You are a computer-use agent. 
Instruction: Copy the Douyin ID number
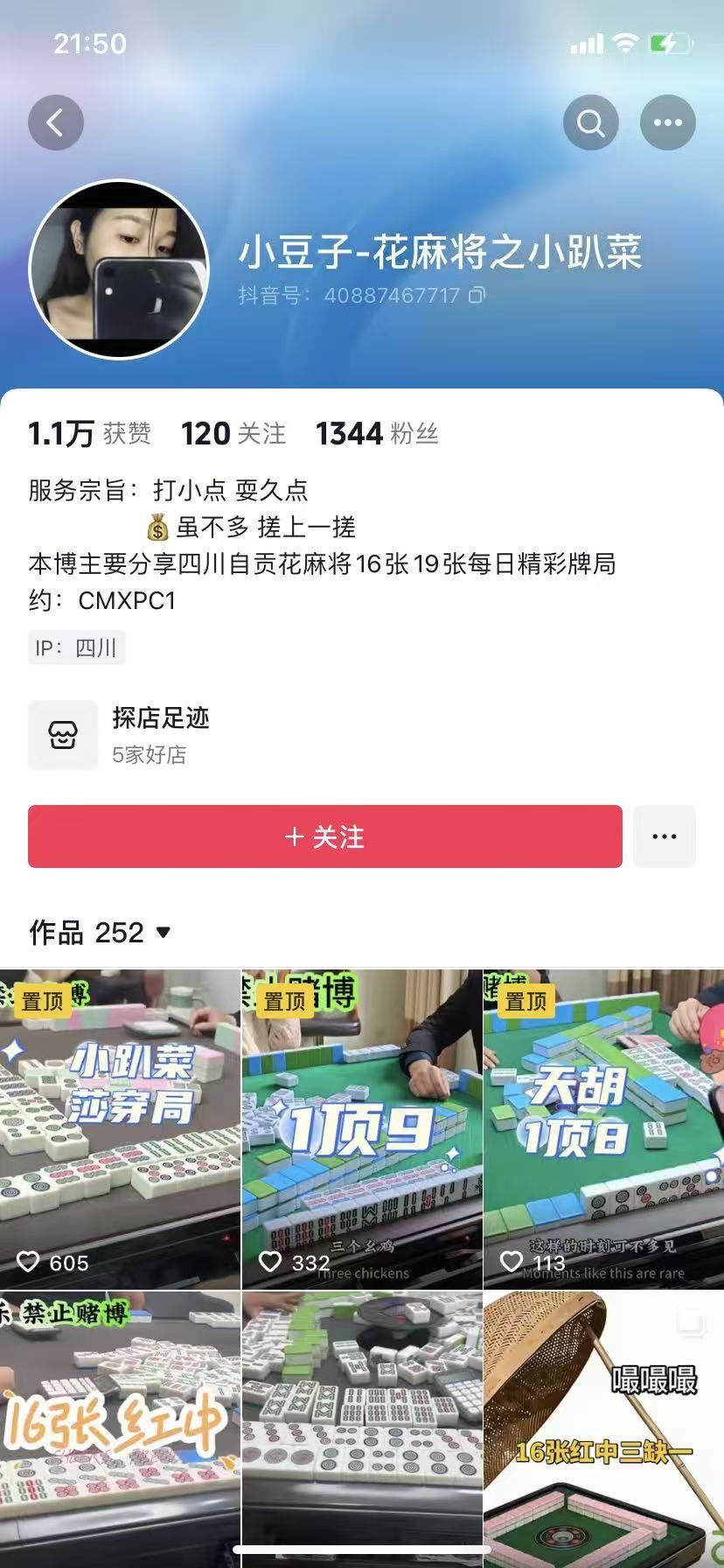[477, 296]
